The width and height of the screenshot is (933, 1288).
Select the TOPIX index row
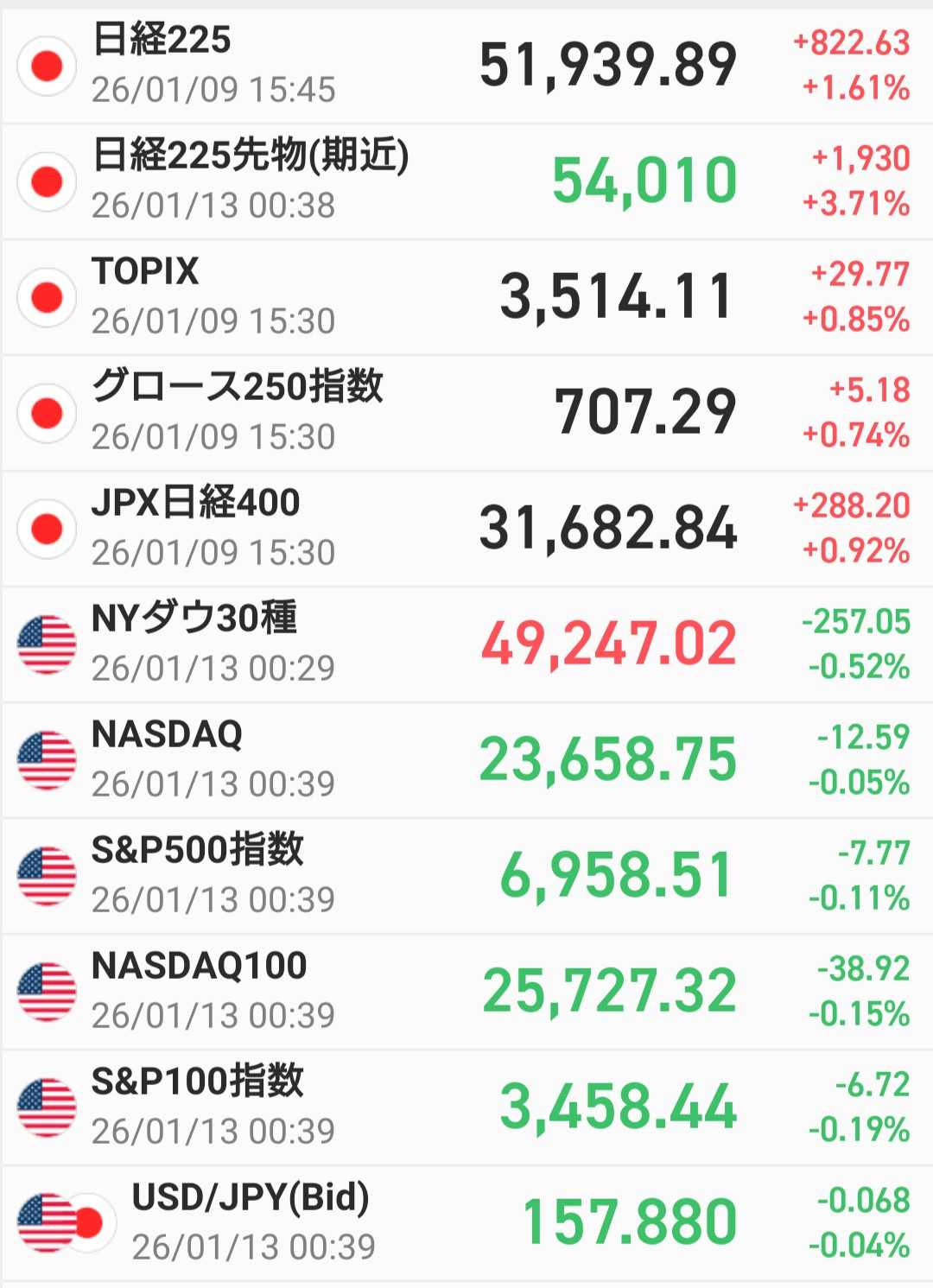tap(466, 297)
